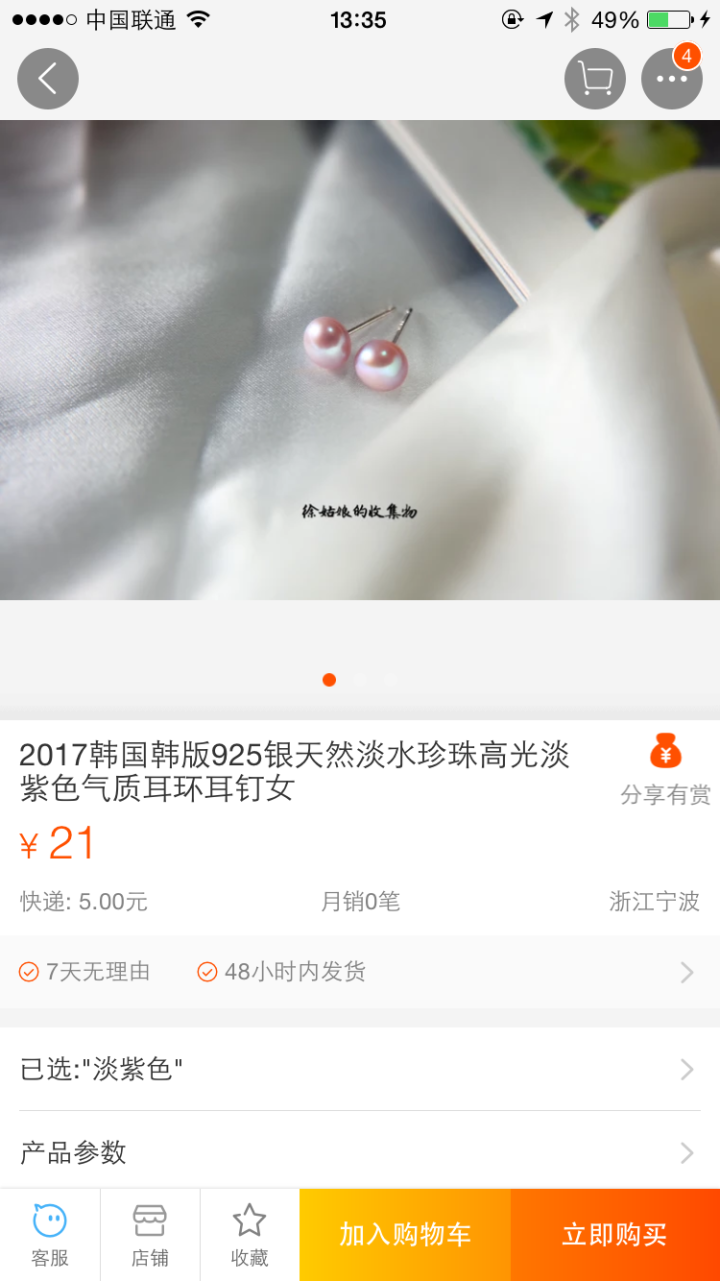Visit the seller's 店铺 page
Image resolution: width=720 pixels, height=1281 pixels.
pos(150,1235)
